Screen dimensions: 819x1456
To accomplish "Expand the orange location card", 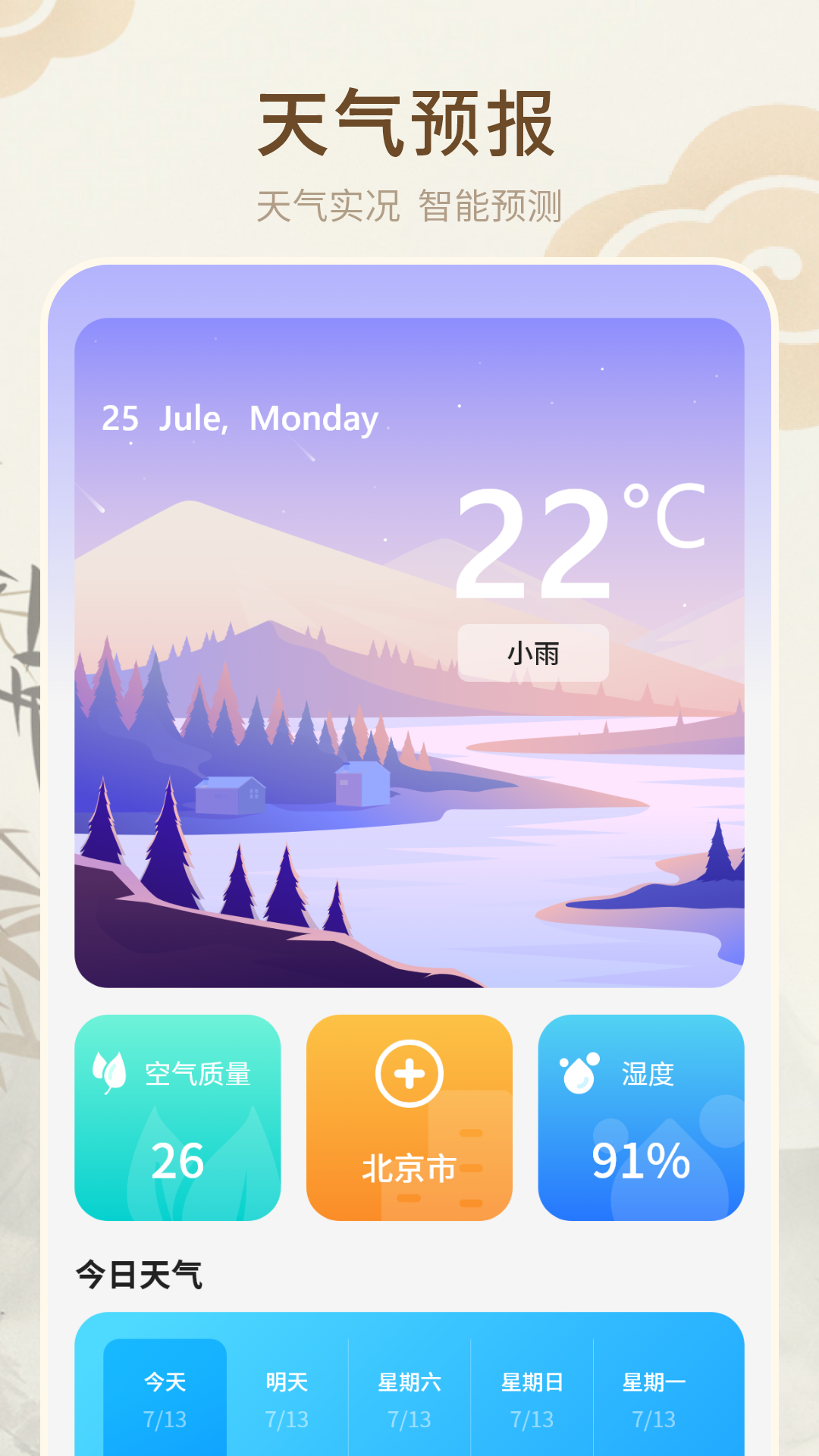I will pos(409,1115).
